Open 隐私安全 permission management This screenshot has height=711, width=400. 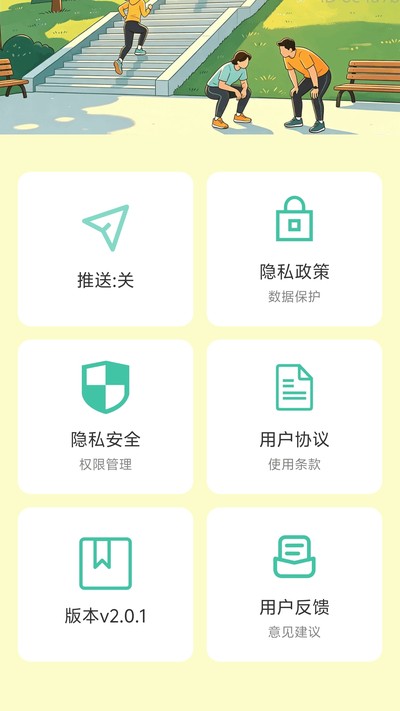click(105, 417)
